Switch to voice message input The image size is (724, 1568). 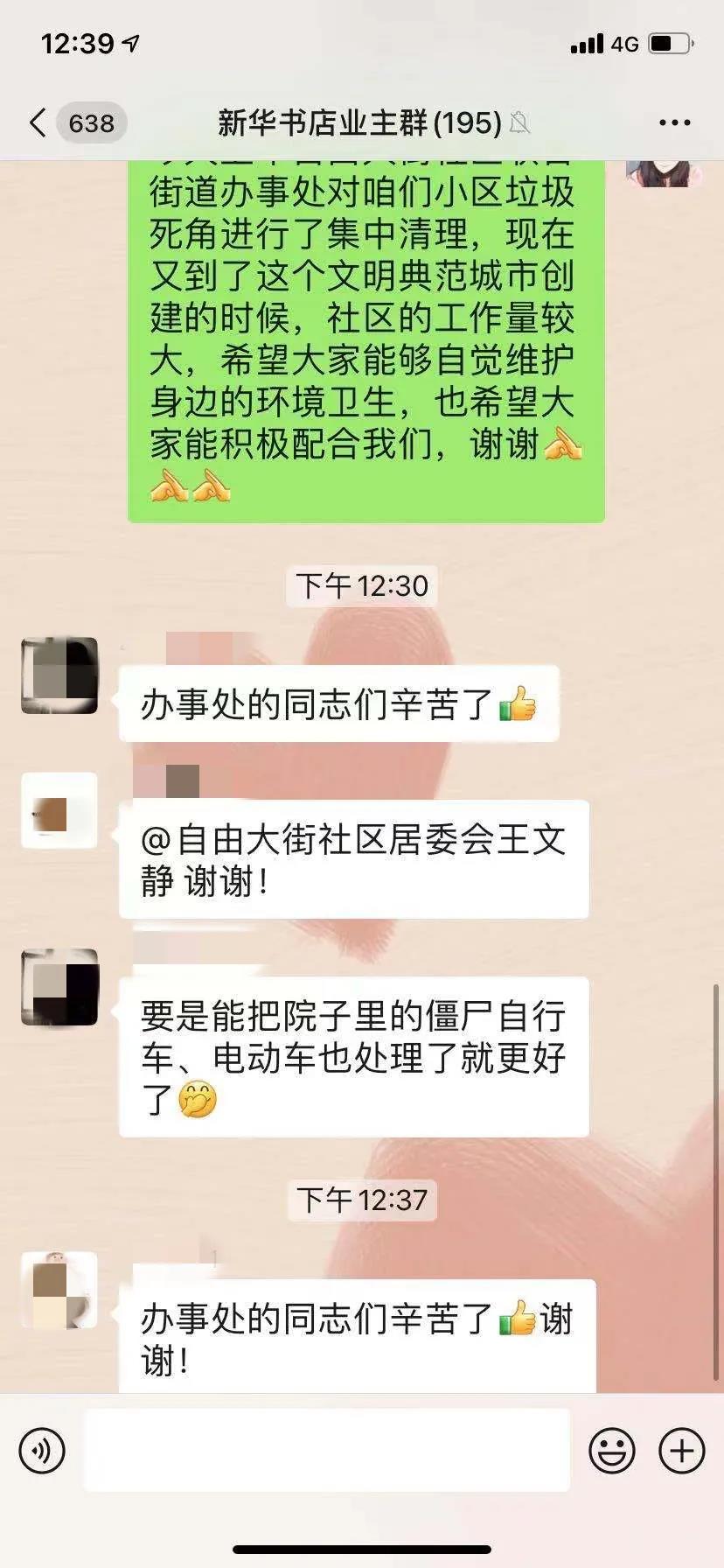42,1451
